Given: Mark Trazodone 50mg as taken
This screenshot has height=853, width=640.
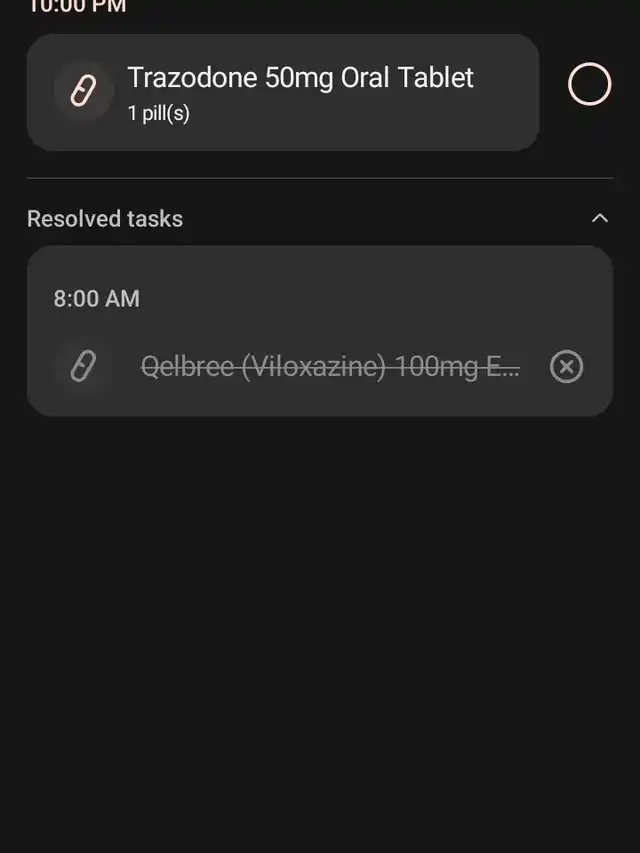Looking at the screenshot, I should tap(589, 84).
